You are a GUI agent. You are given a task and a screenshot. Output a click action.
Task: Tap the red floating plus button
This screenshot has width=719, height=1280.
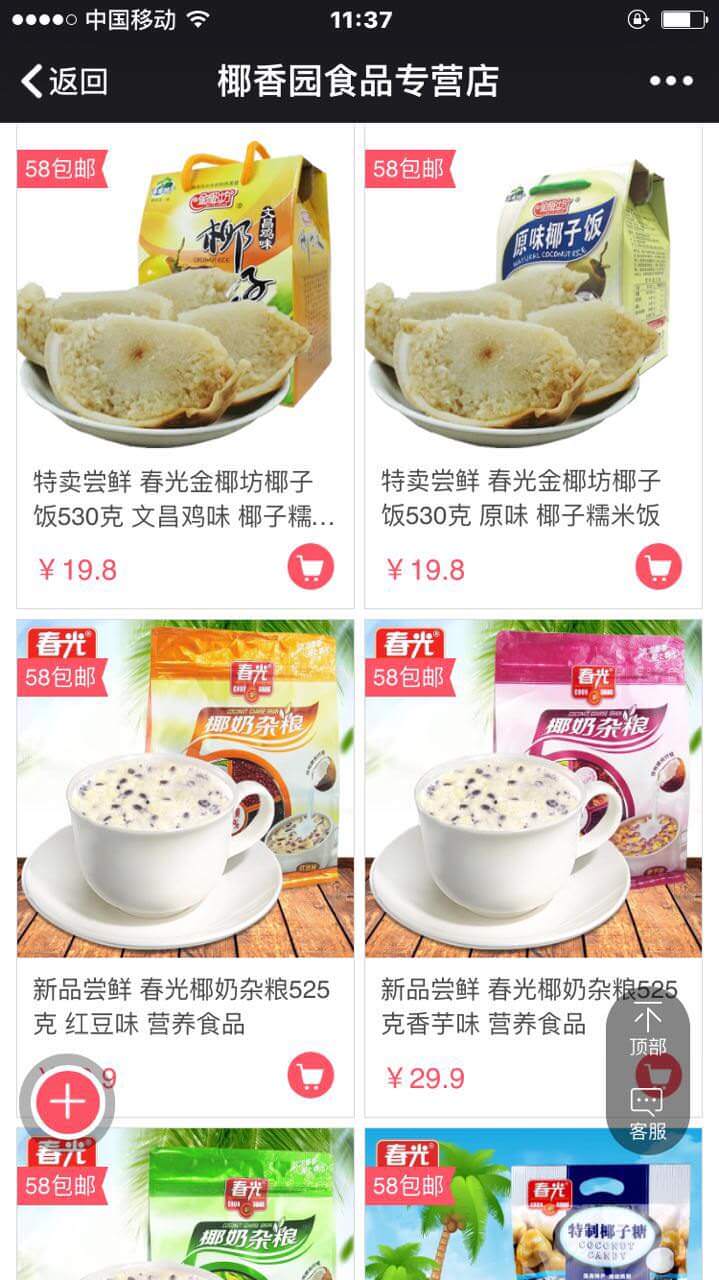[67, 1102]
